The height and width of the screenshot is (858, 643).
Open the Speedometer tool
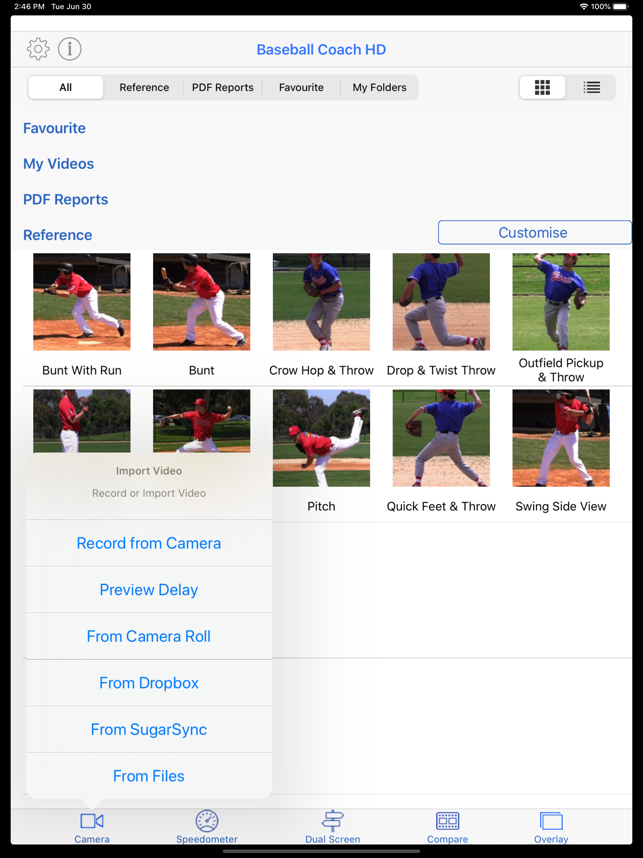point(207,826)
